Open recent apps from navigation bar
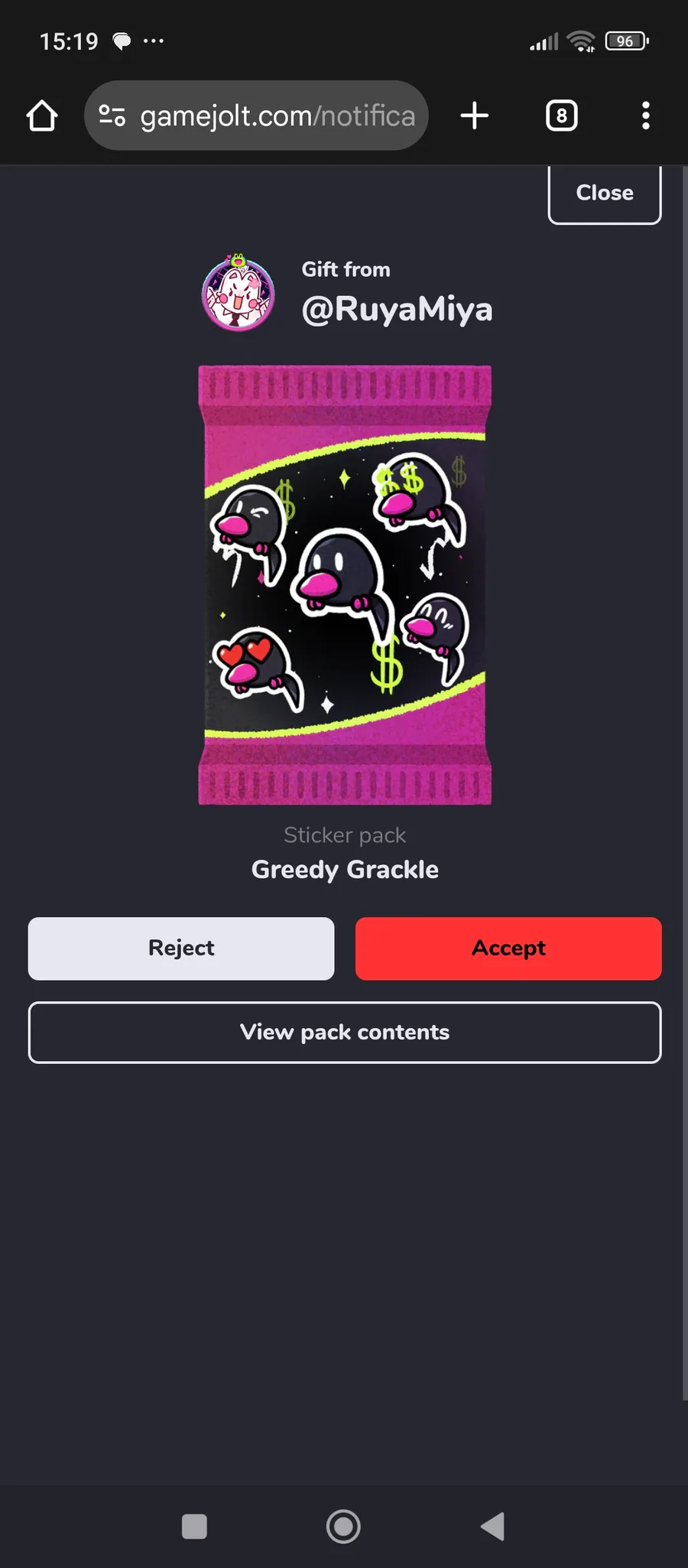Viewport: 688px width, 1568px height. point(194,1527)
